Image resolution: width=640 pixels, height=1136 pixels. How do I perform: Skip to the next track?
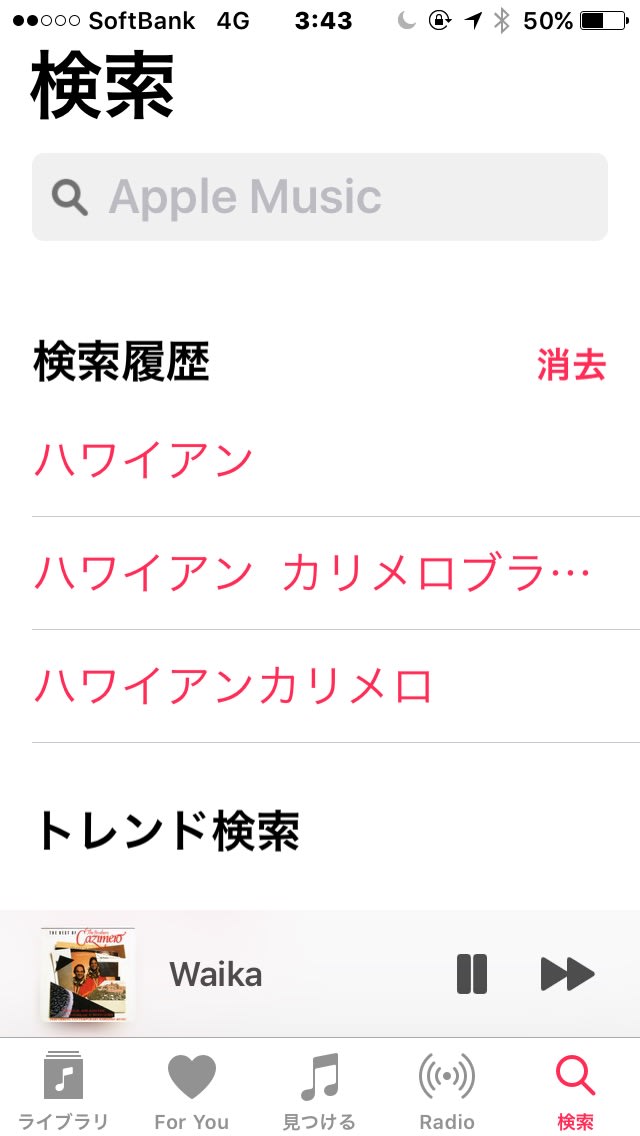tap(568, 974)
